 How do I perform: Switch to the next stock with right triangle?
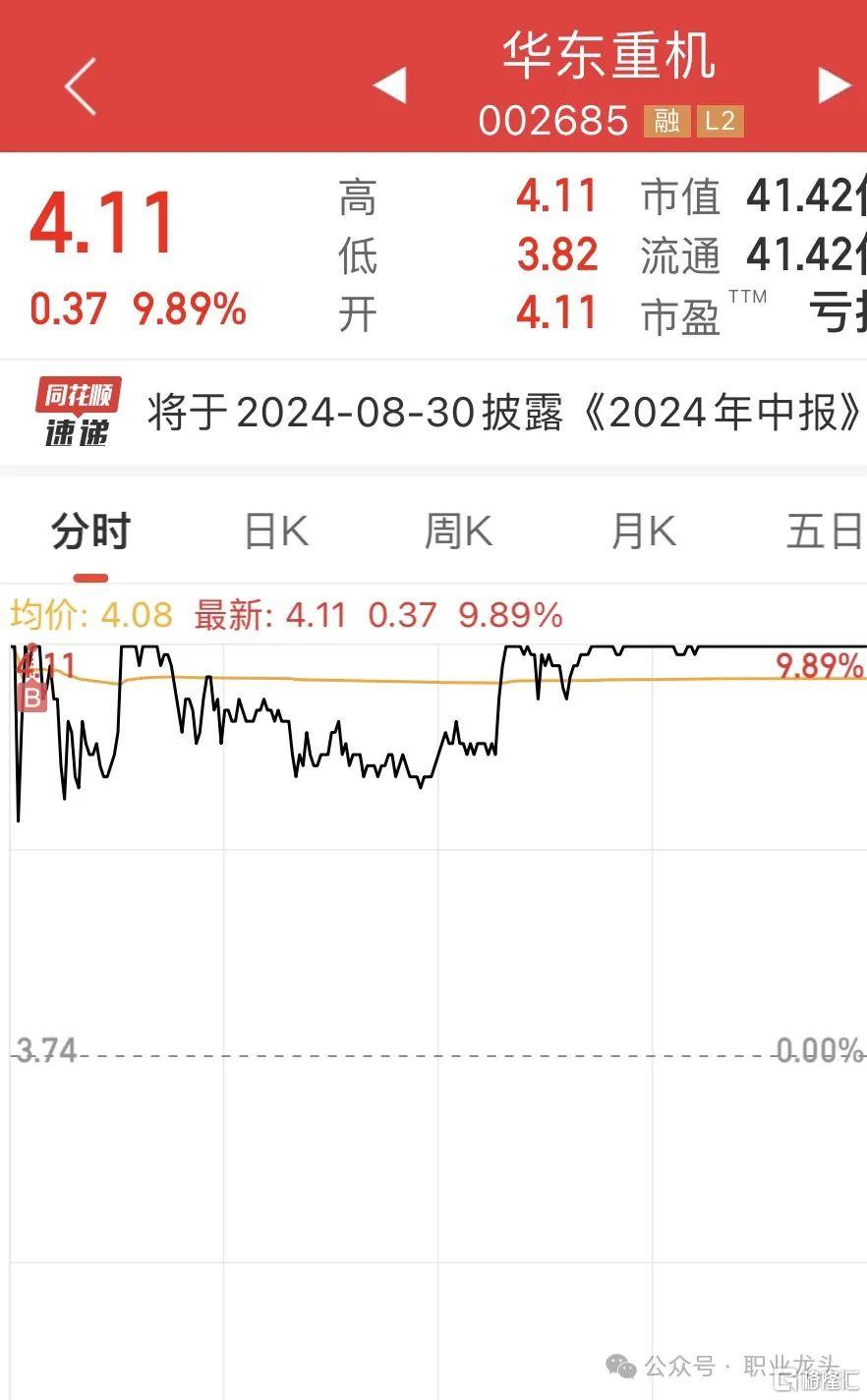pyautogui.click(x=835, y=85)
